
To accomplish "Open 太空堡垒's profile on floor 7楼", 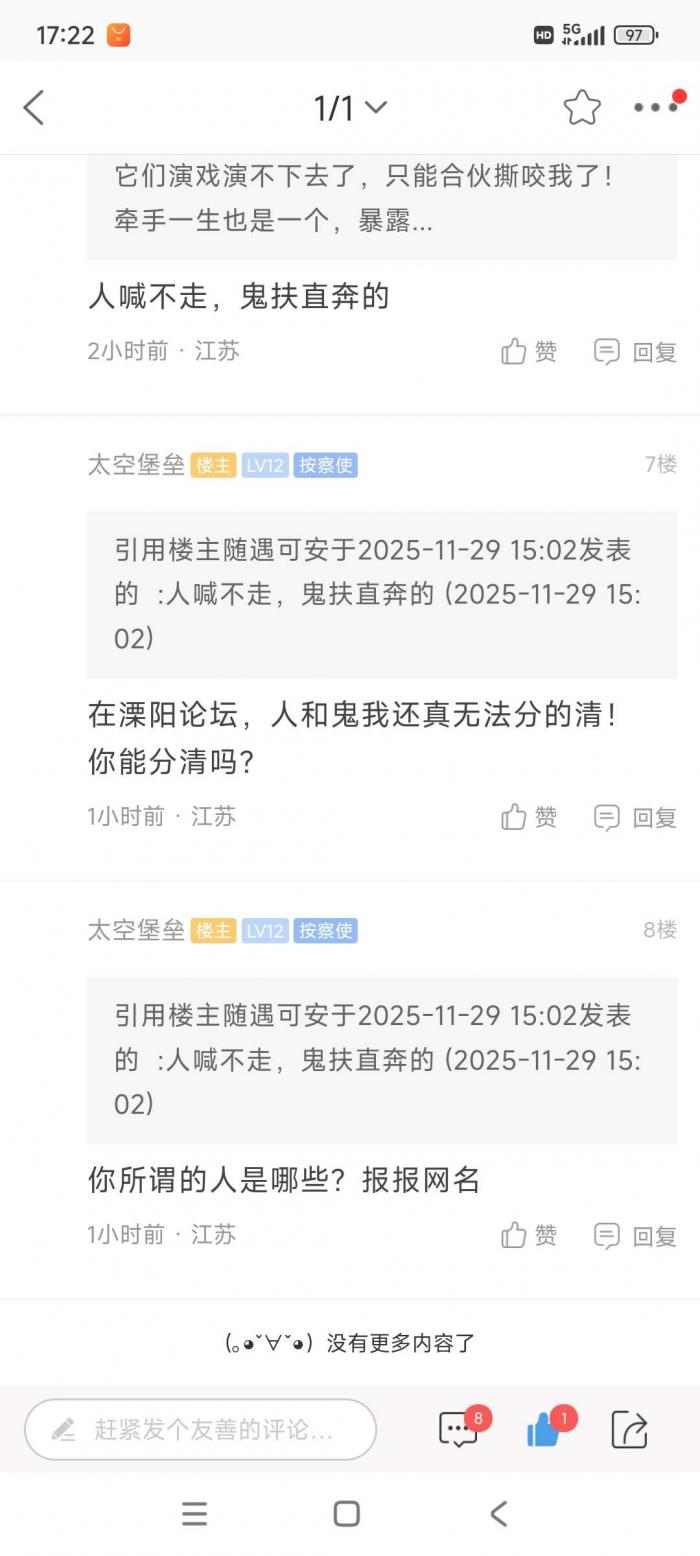I will pos(136,465).
